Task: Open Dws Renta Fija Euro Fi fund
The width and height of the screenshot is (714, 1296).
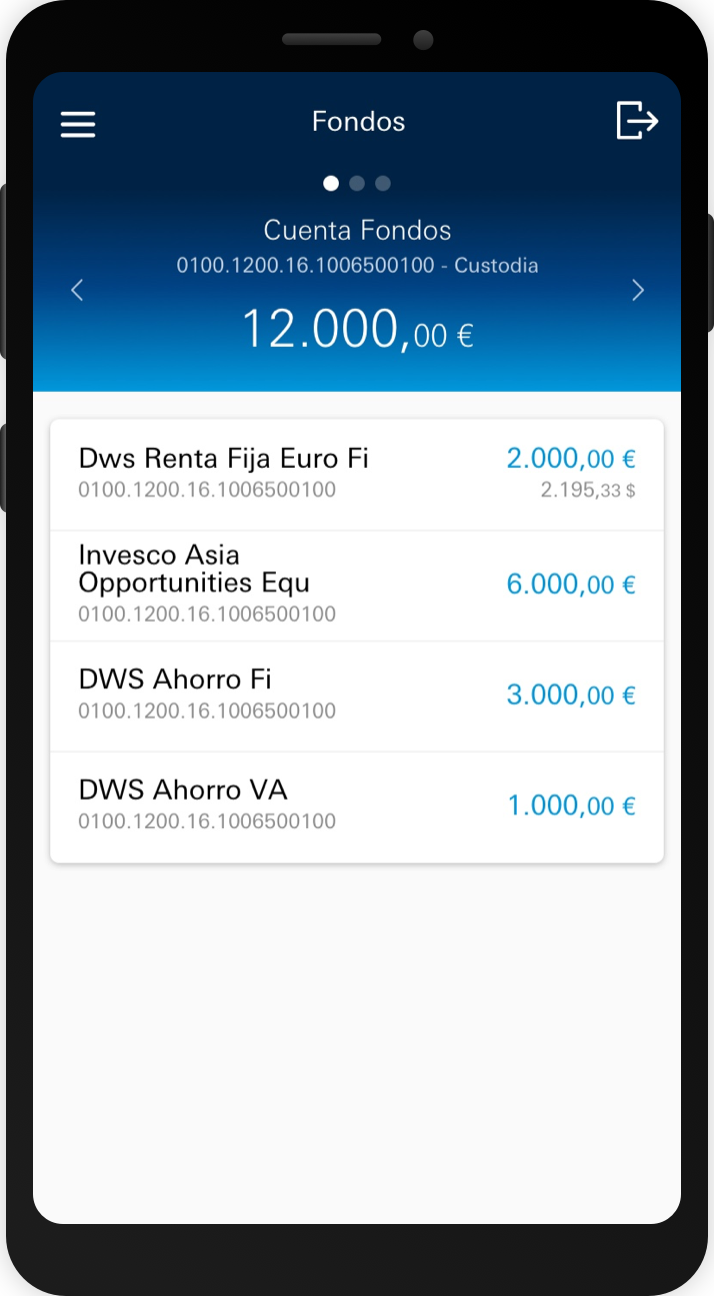Action: click(x=357, y=473)
